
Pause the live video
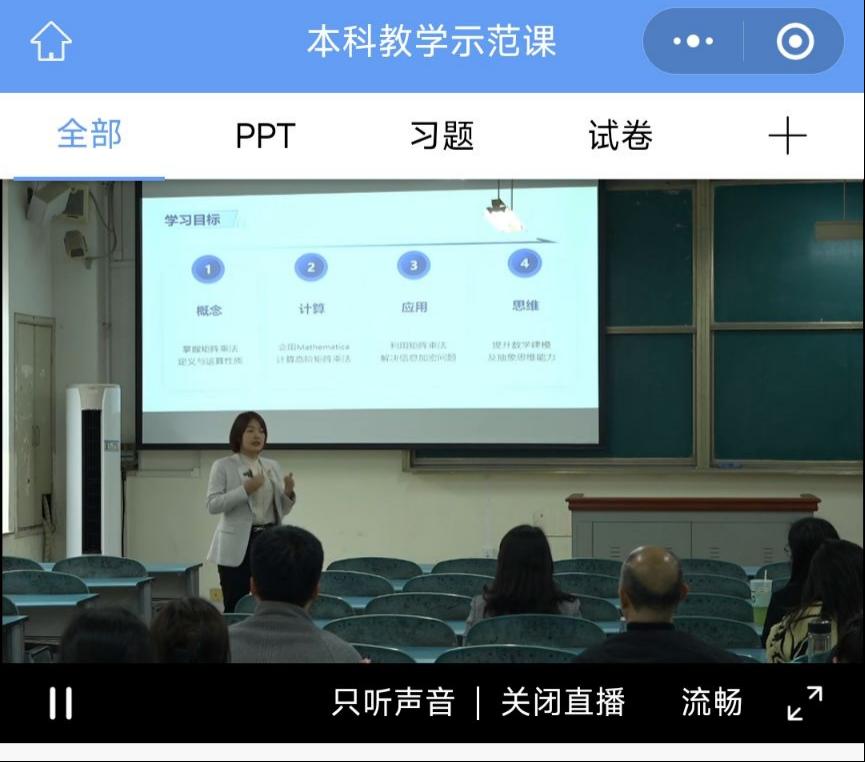(61, 703)
